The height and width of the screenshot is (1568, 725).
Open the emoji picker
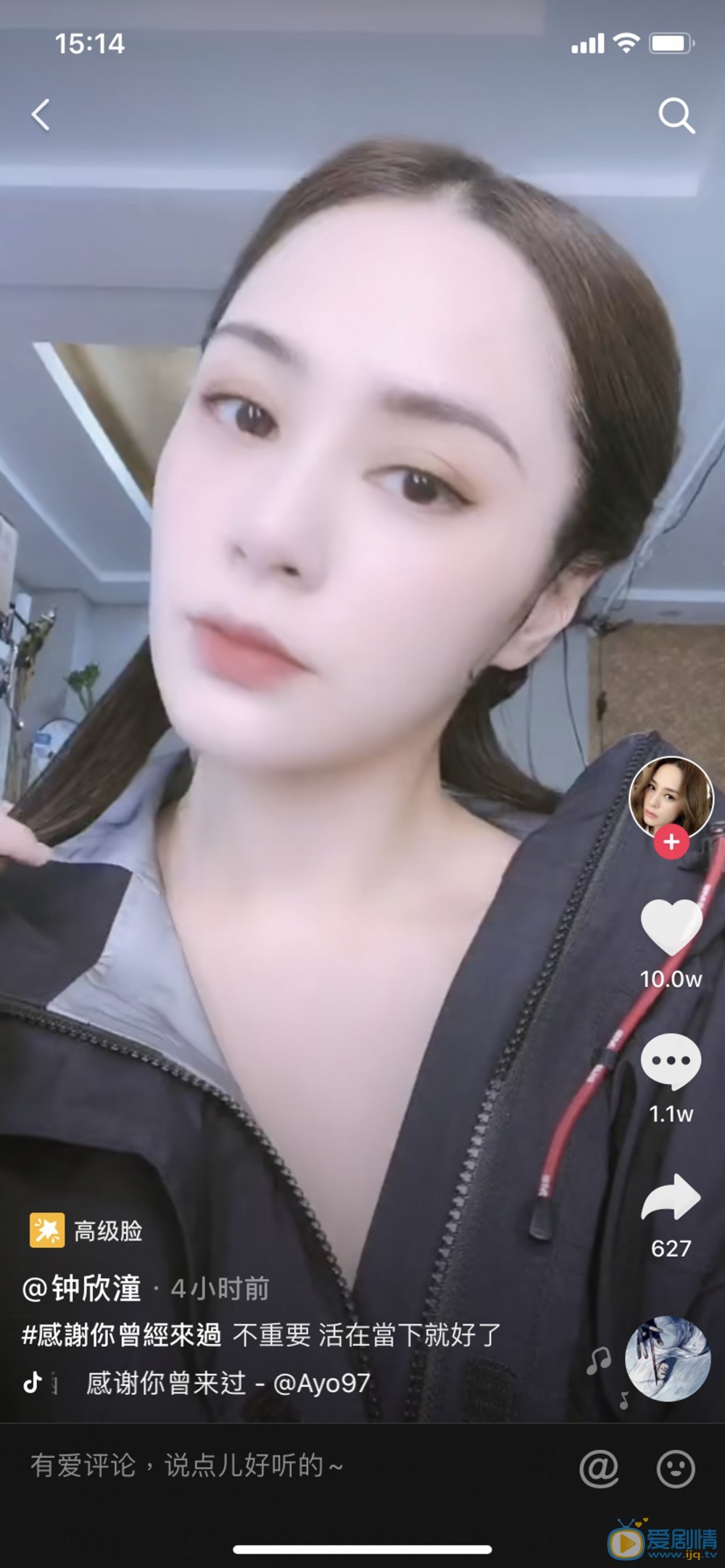(676, 1467)
